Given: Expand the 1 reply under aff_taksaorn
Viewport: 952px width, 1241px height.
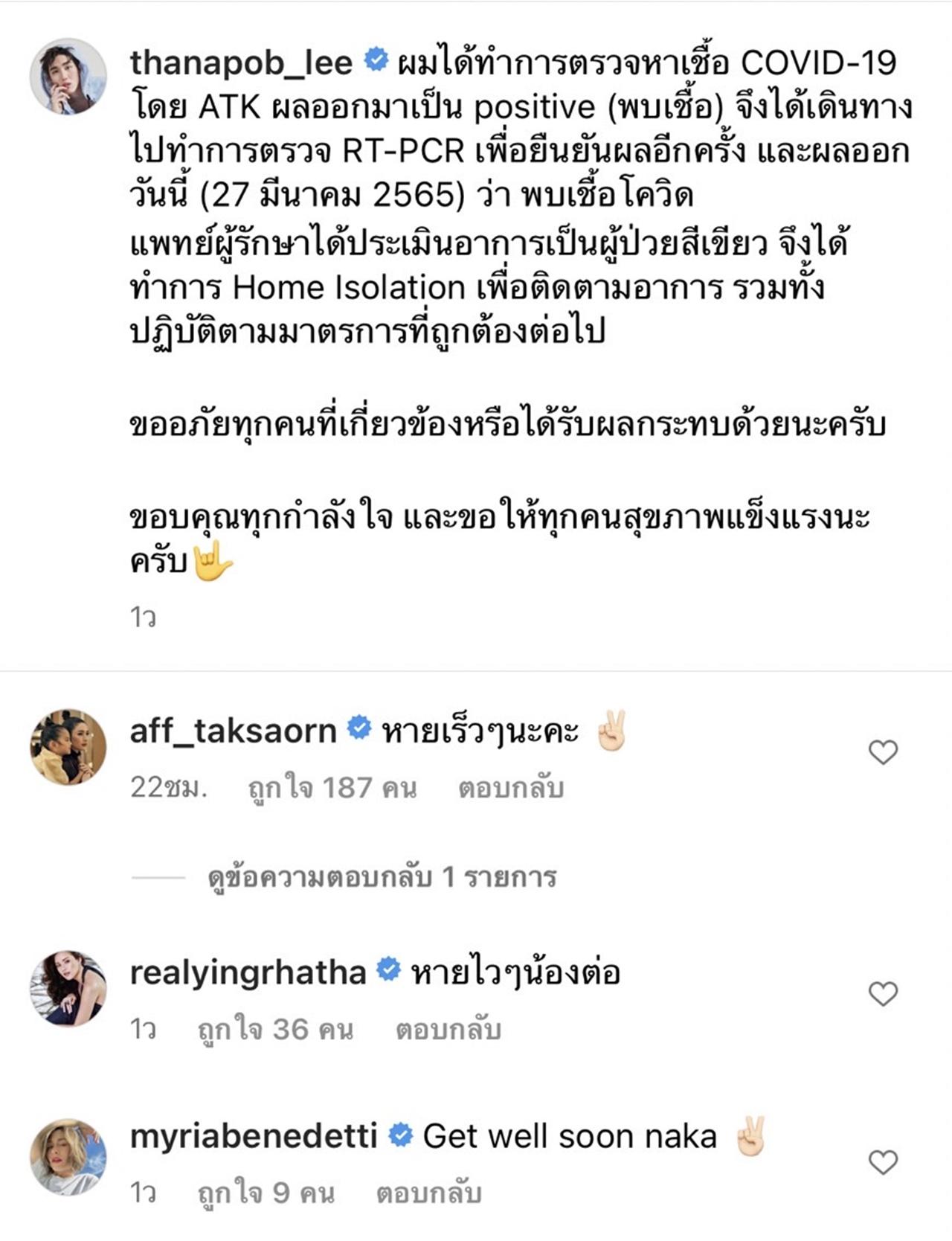Looking at the screenshot, I should 382,877.
